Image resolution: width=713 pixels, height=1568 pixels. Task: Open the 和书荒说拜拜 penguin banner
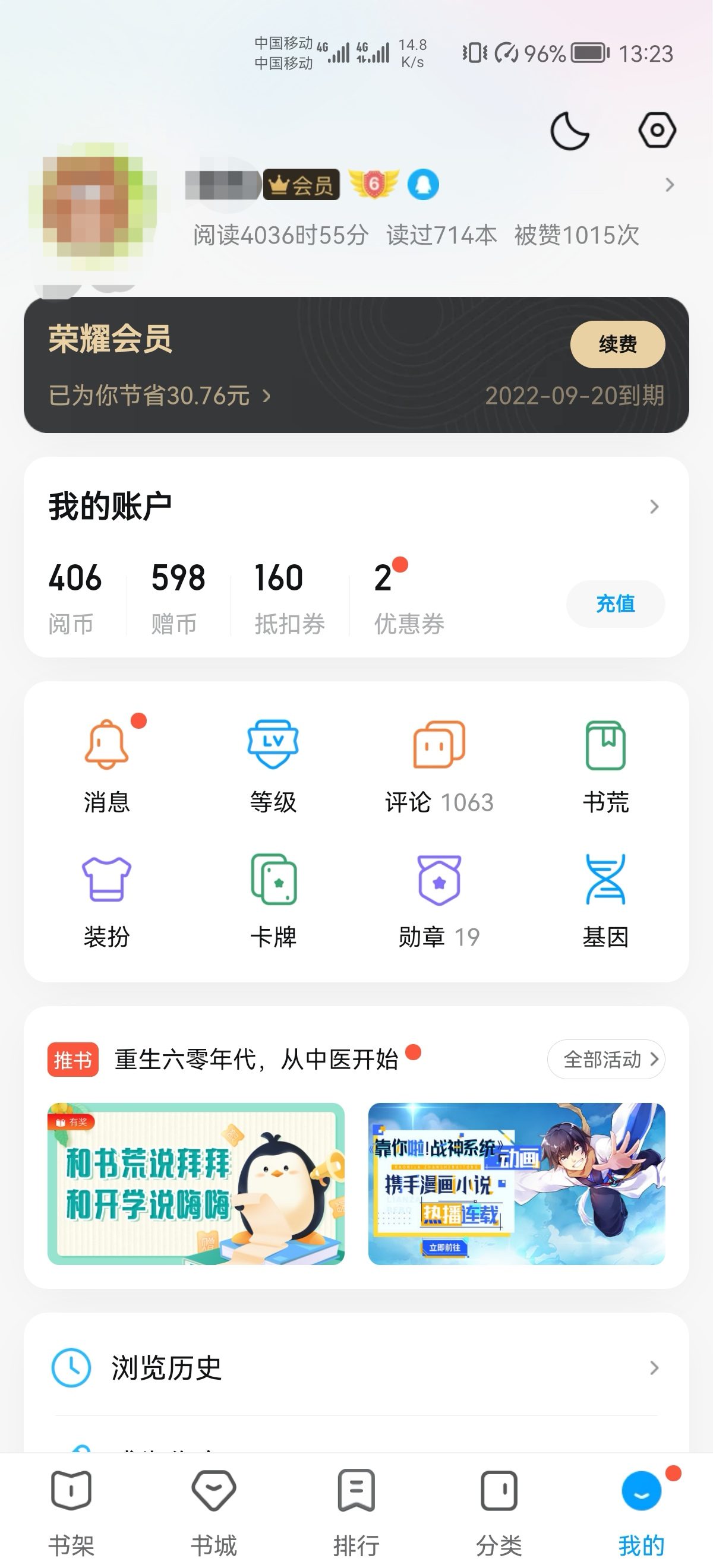point(196,1184)
